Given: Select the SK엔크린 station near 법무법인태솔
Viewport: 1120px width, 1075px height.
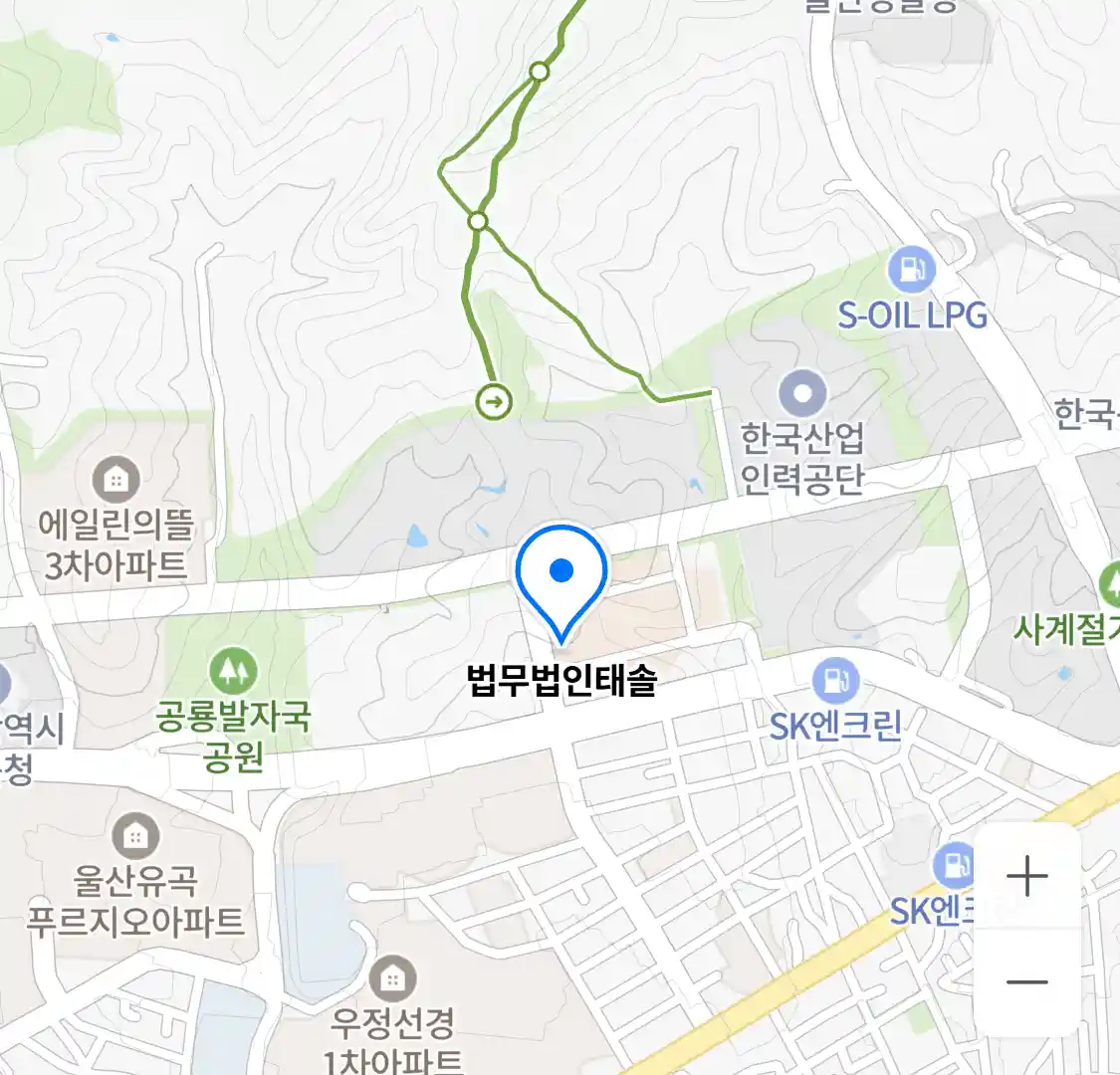Looking at the screenshot, I should [834, 682].
